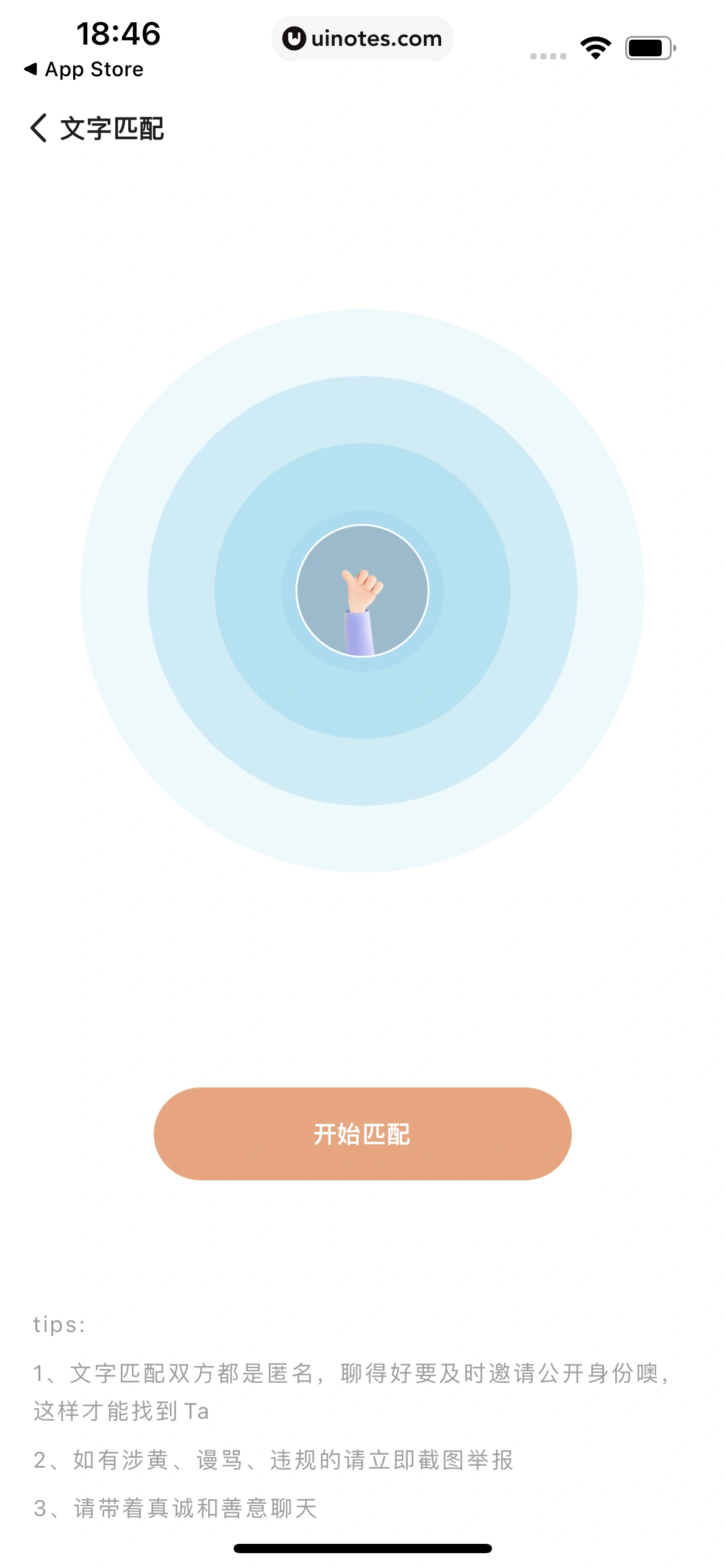Tap the home indicator bar at bottom
725x1568 pixels.
362,1547
